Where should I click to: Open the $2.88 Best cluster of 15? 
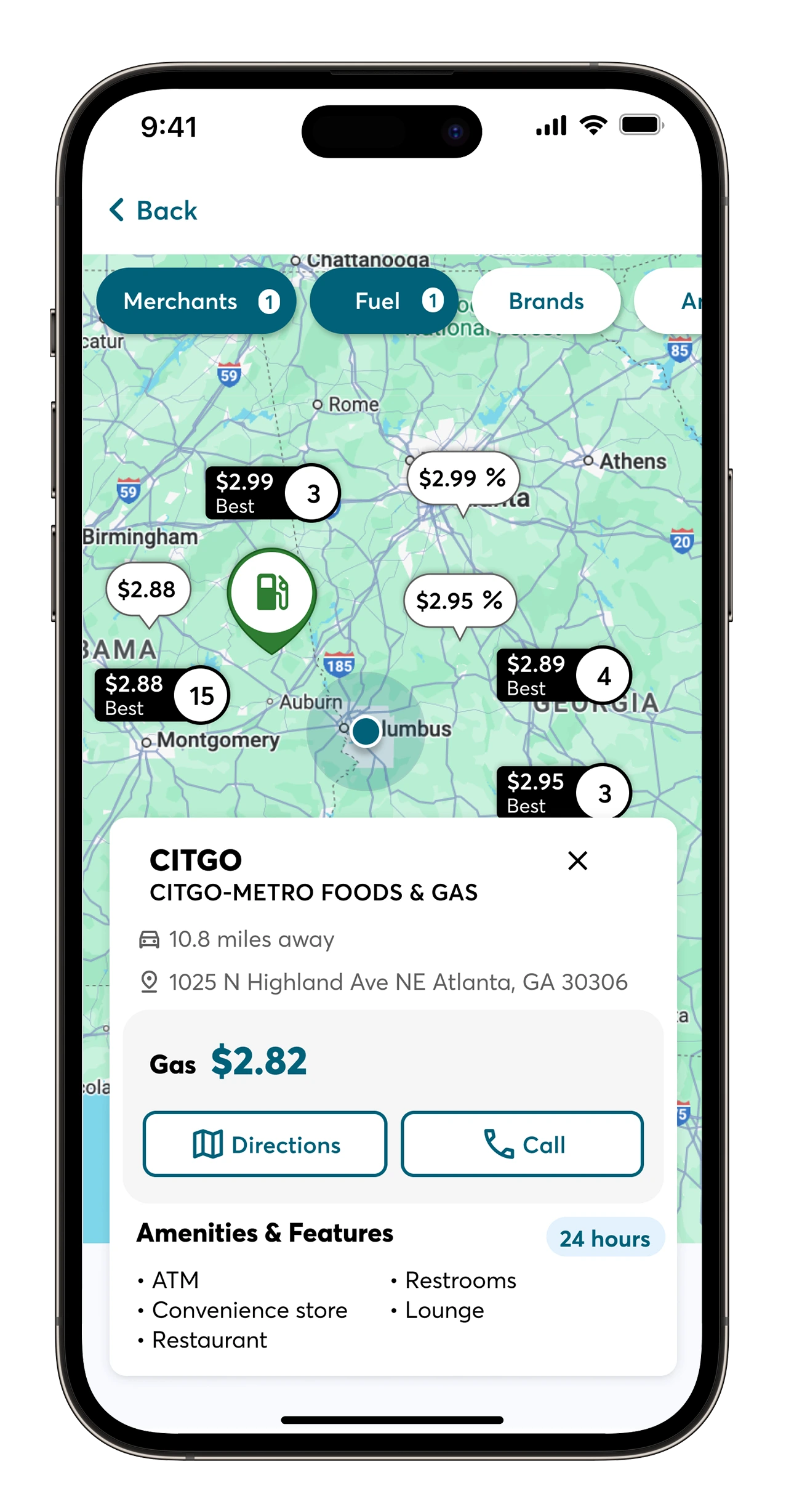pyautogui.click(x=162, y=695)
